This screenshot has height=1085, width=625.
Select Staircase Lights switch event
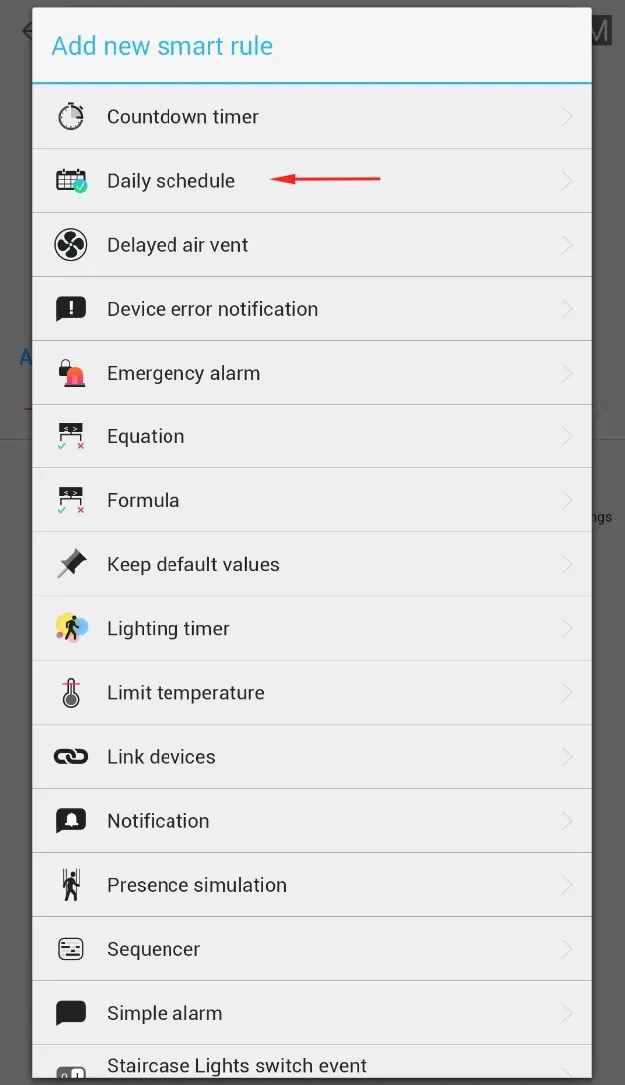tap(237, 1064)
